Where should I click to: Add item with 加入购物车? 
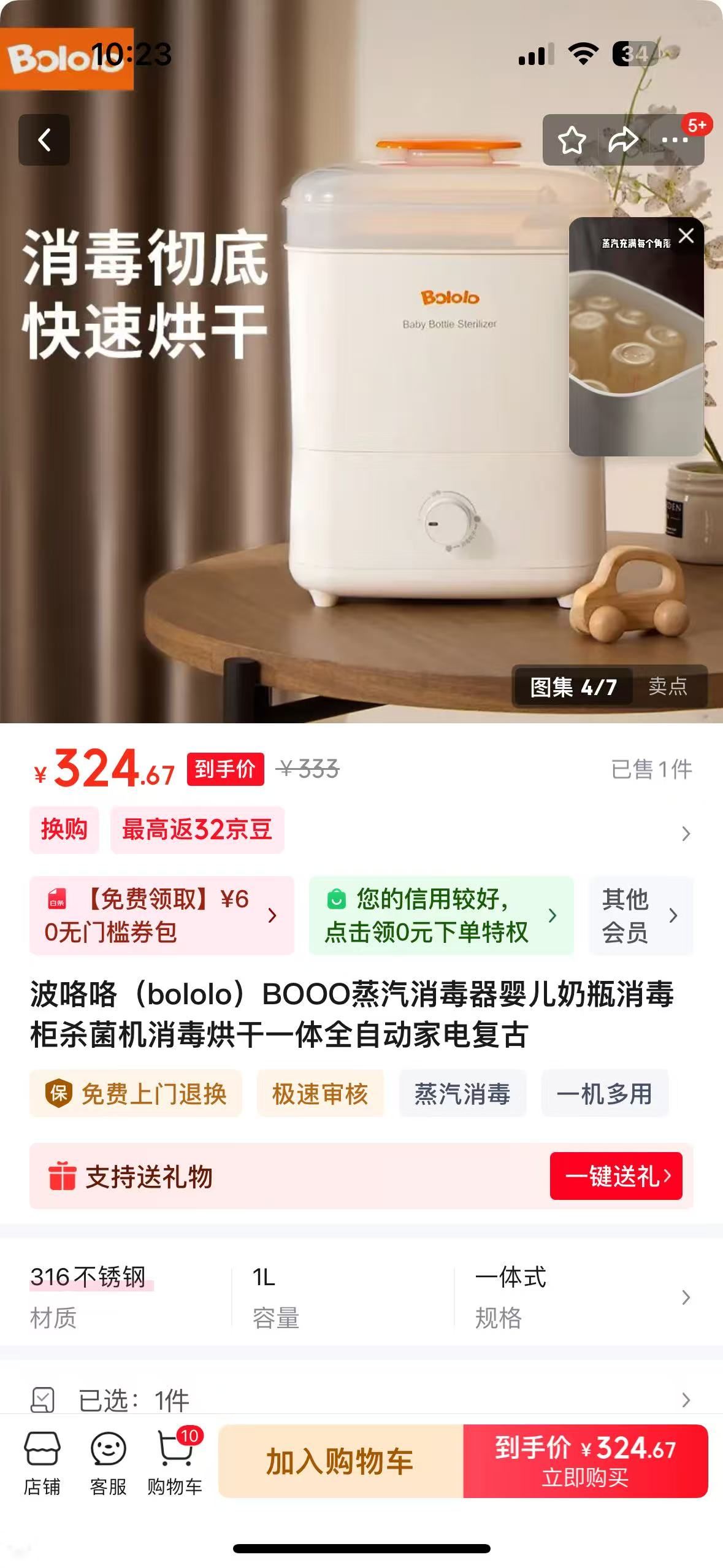[340, 1461]
